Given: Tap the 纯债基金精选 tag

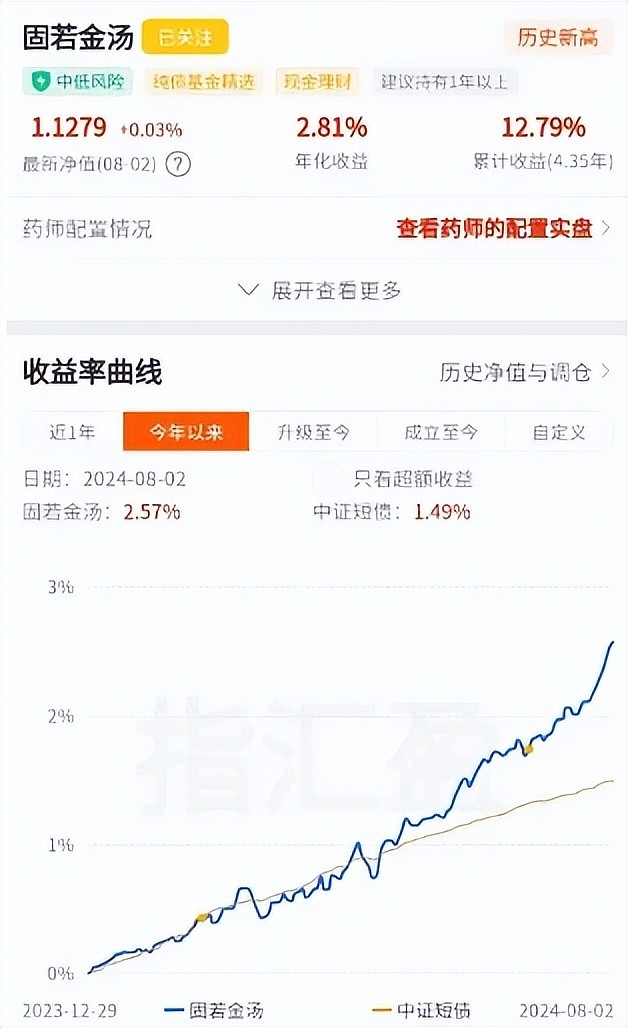Looking at the screenshot, I should click(203, 82).
